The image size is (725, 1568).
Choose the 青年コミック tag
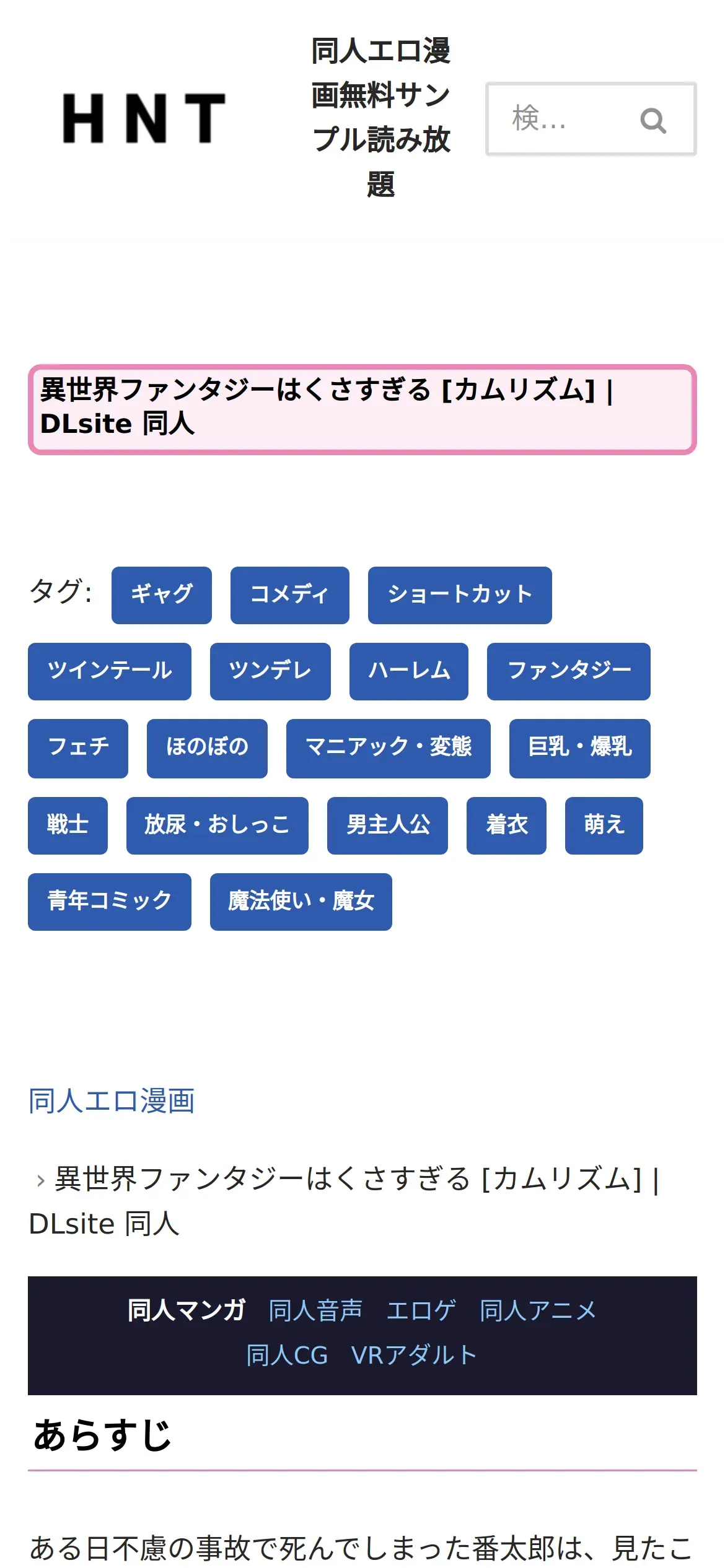110,902
